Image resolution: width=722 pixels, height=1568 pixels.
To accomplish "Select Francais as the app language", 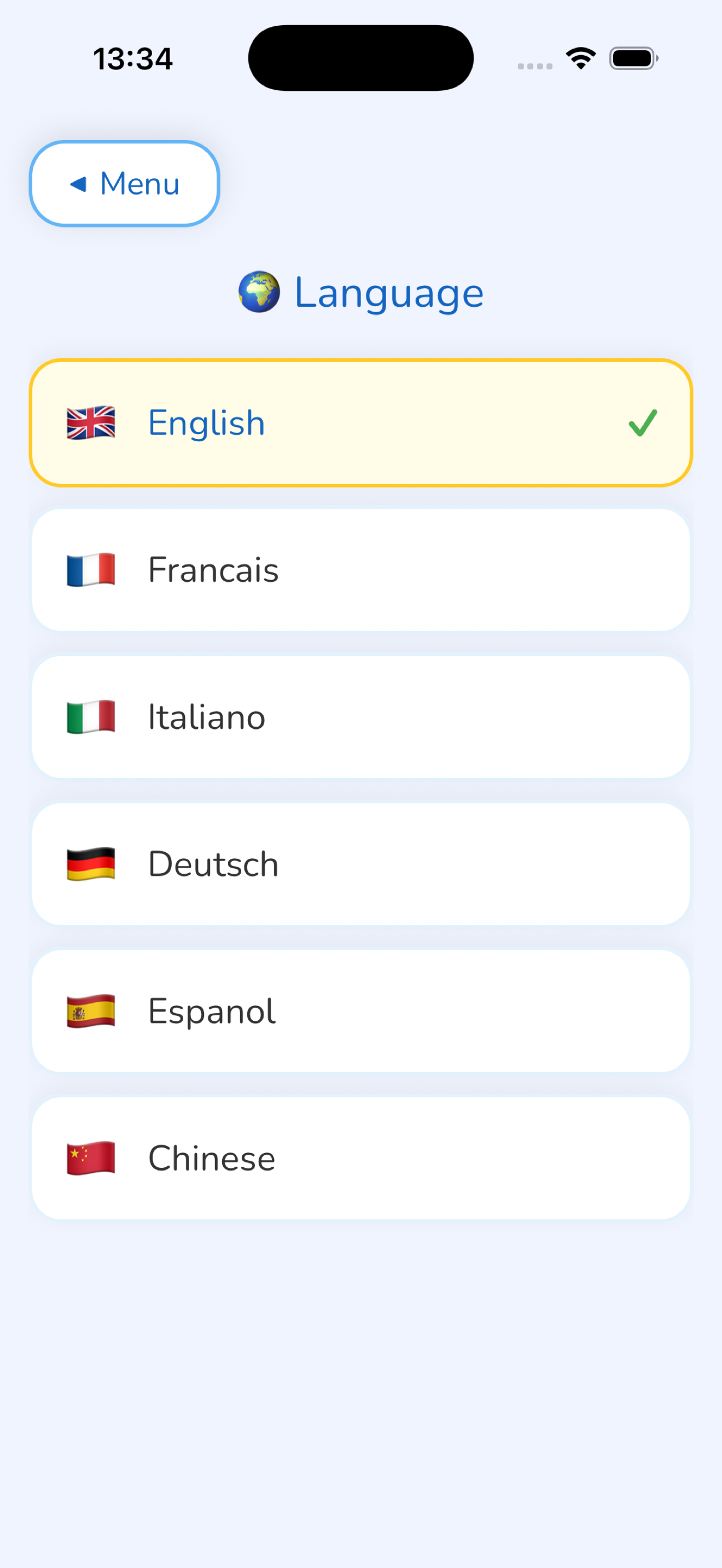I will [x=361, y=569].
